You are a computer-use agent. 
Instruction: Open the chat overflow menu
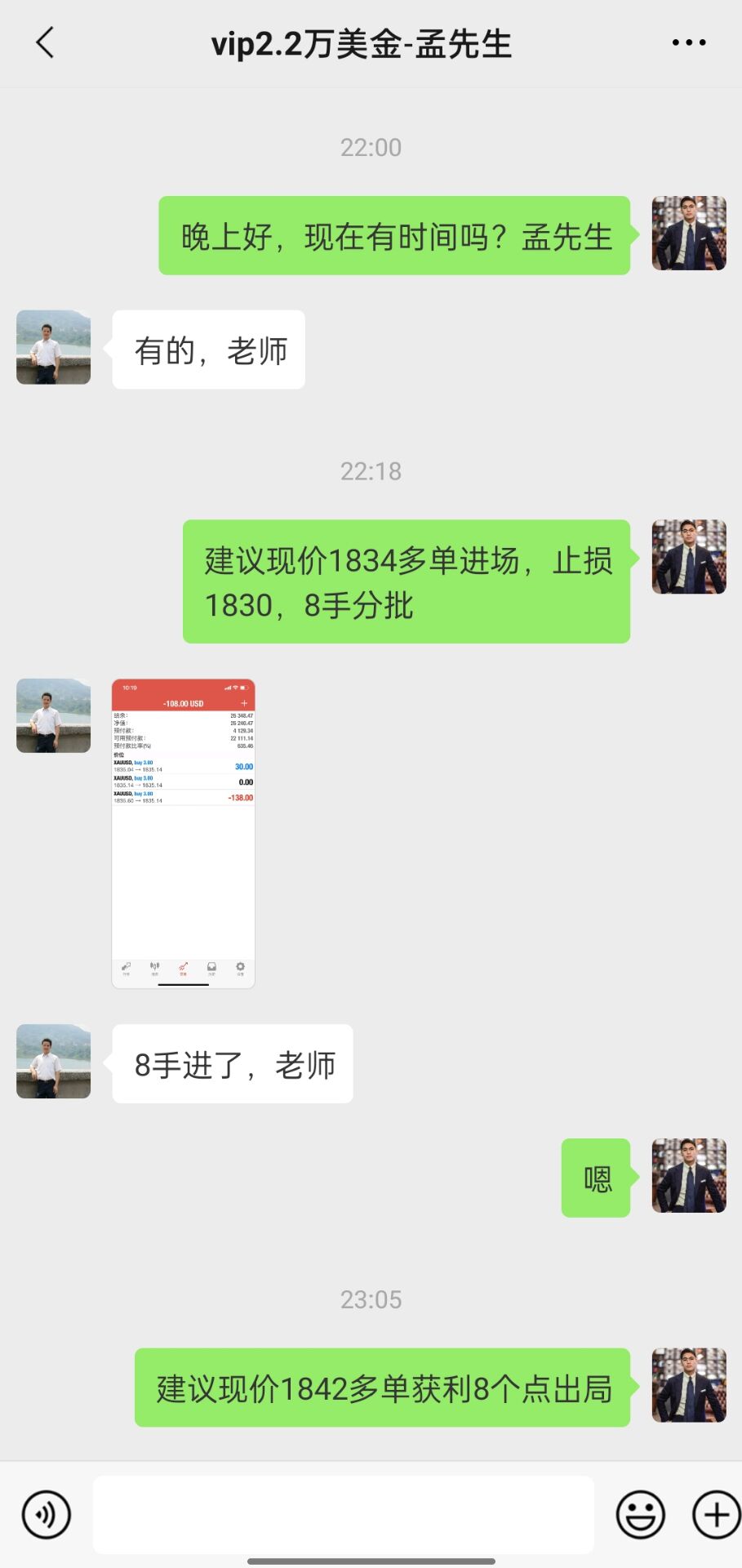coord(688,42)
